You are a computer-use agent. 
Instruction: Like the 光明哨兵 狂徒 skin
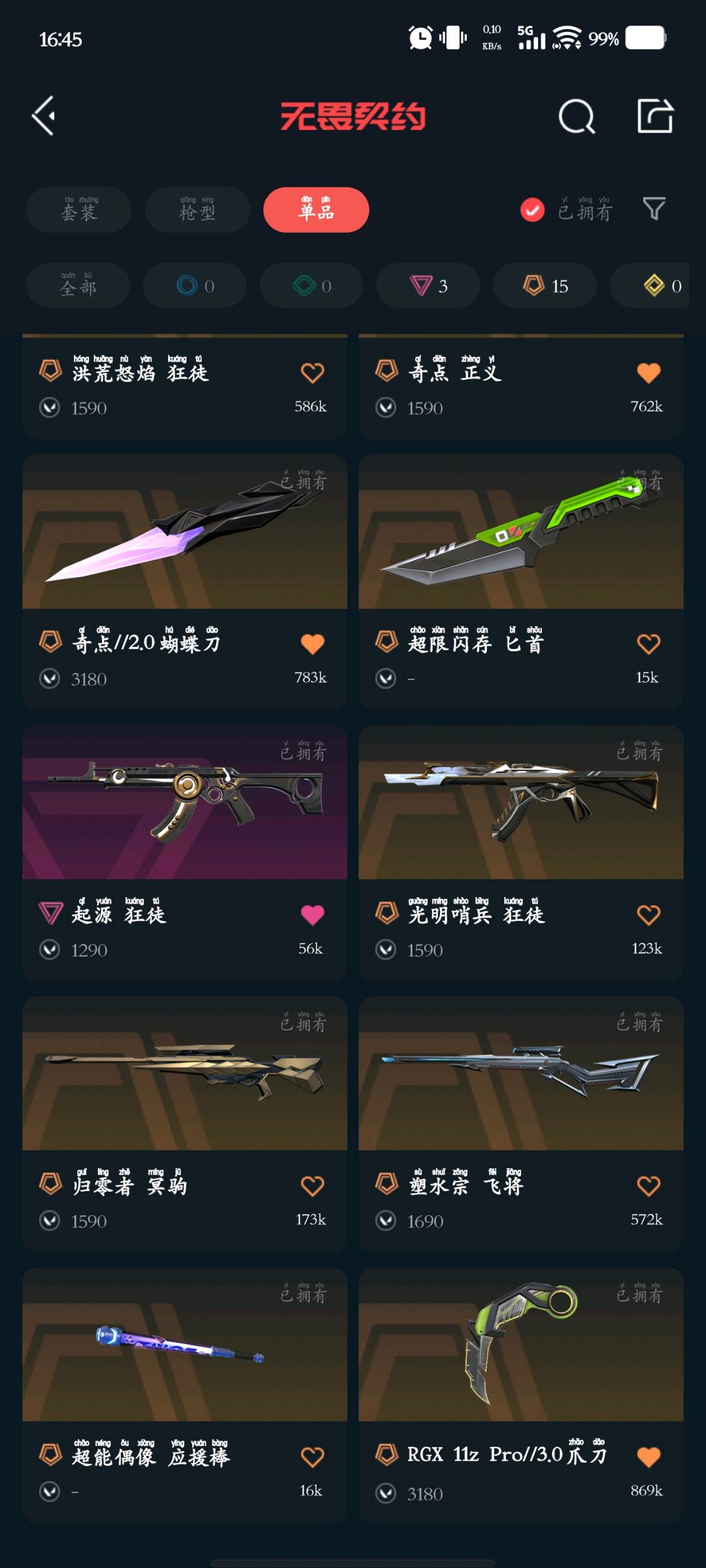click(648, 915)
